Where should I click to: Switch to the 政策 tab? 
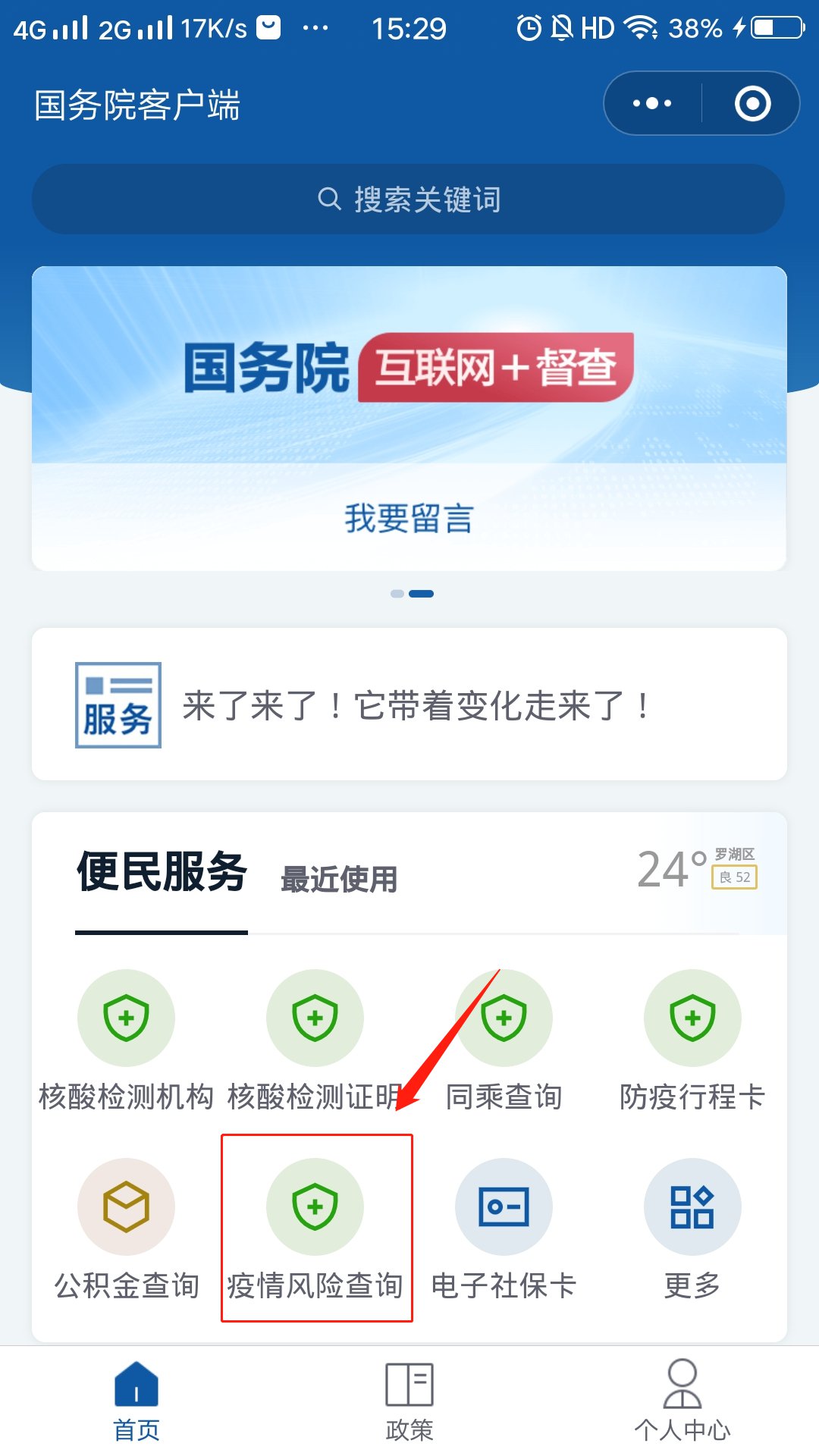point(409,1401)
